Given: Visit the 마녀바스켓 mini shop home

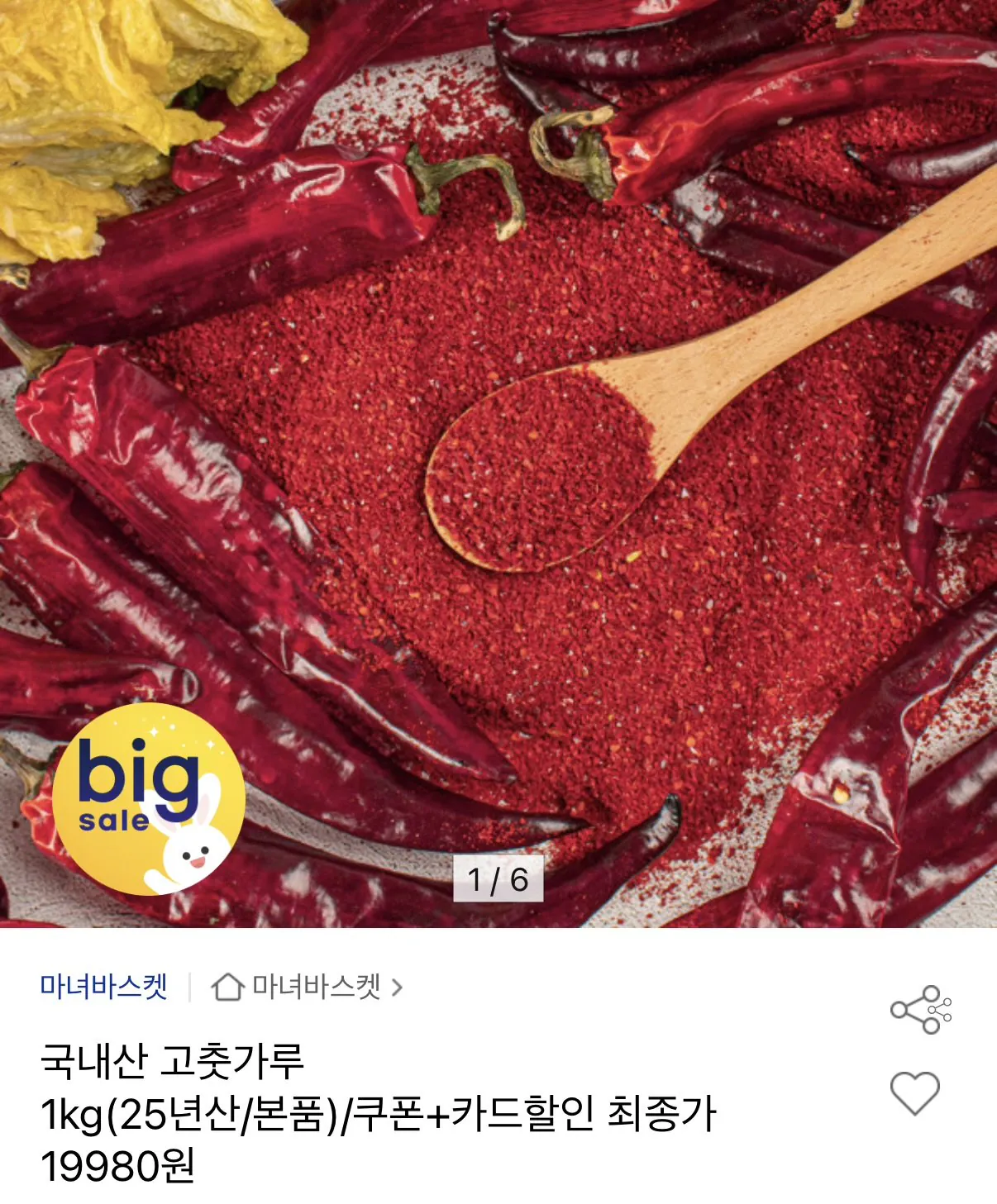Looking at the screenshot, I should 307,987.
